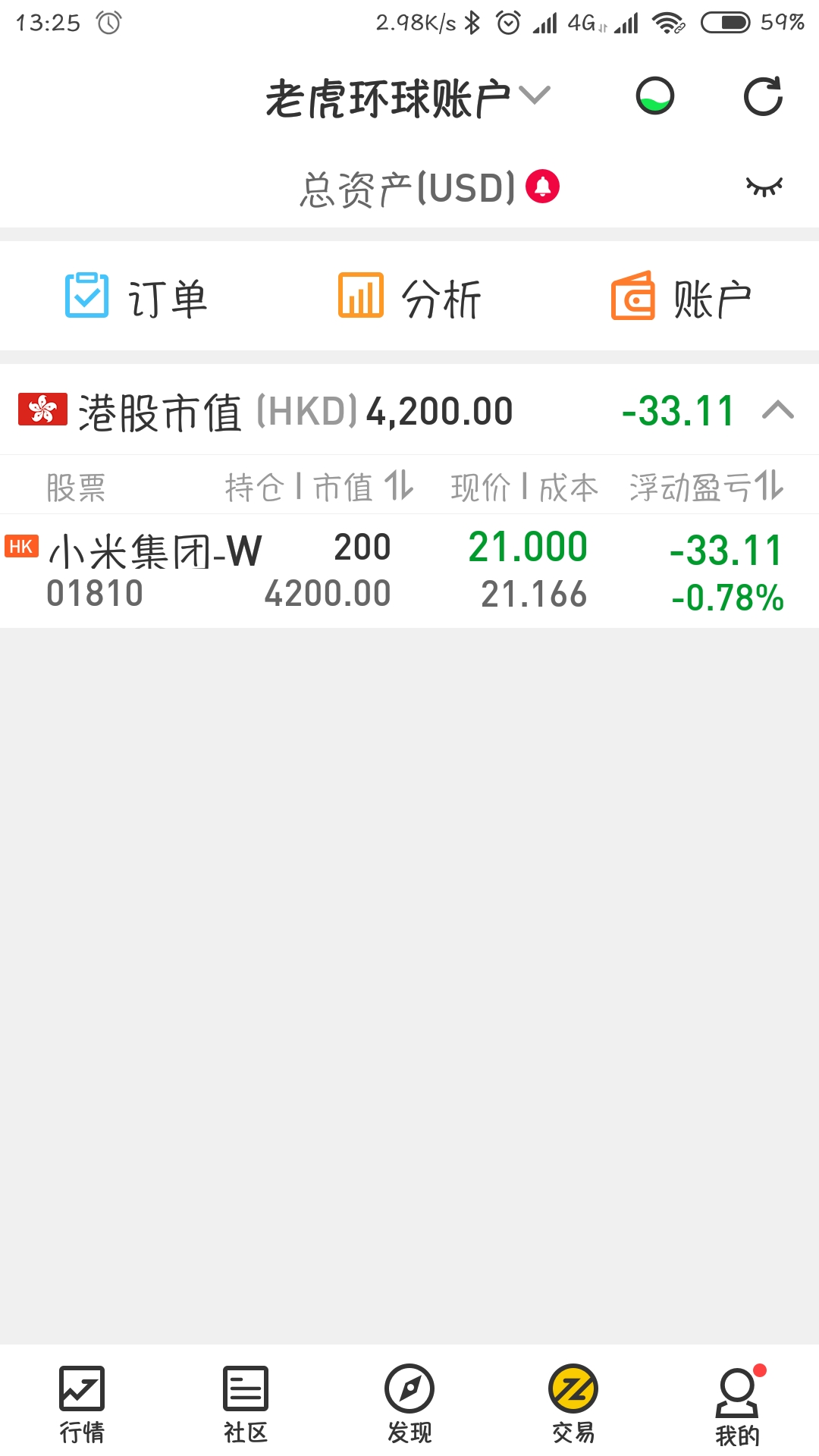Open the 老虎环球账户 account switcher dropdown
Image resolution: width=819 pixels, height=1456 pixels.
tap(408, 98)
